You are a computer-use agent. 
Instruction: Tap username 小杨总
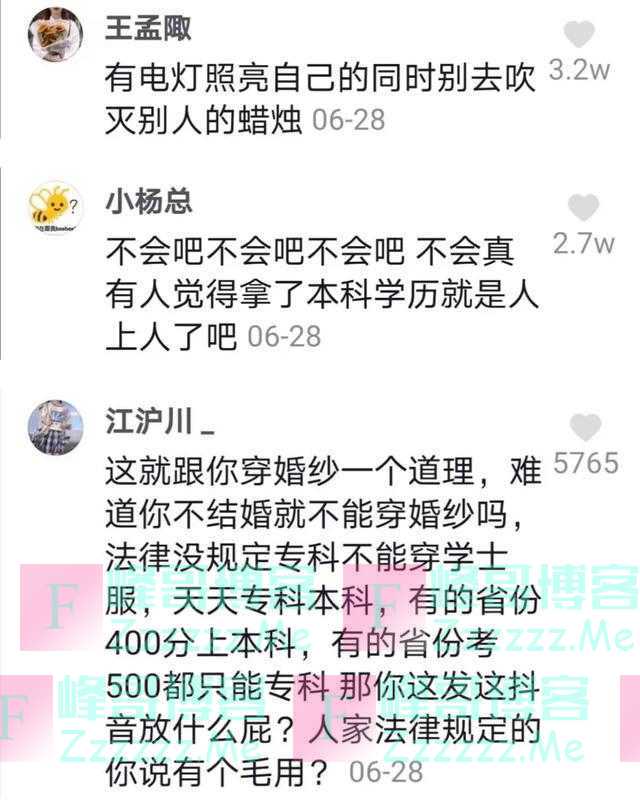point(149,202)
